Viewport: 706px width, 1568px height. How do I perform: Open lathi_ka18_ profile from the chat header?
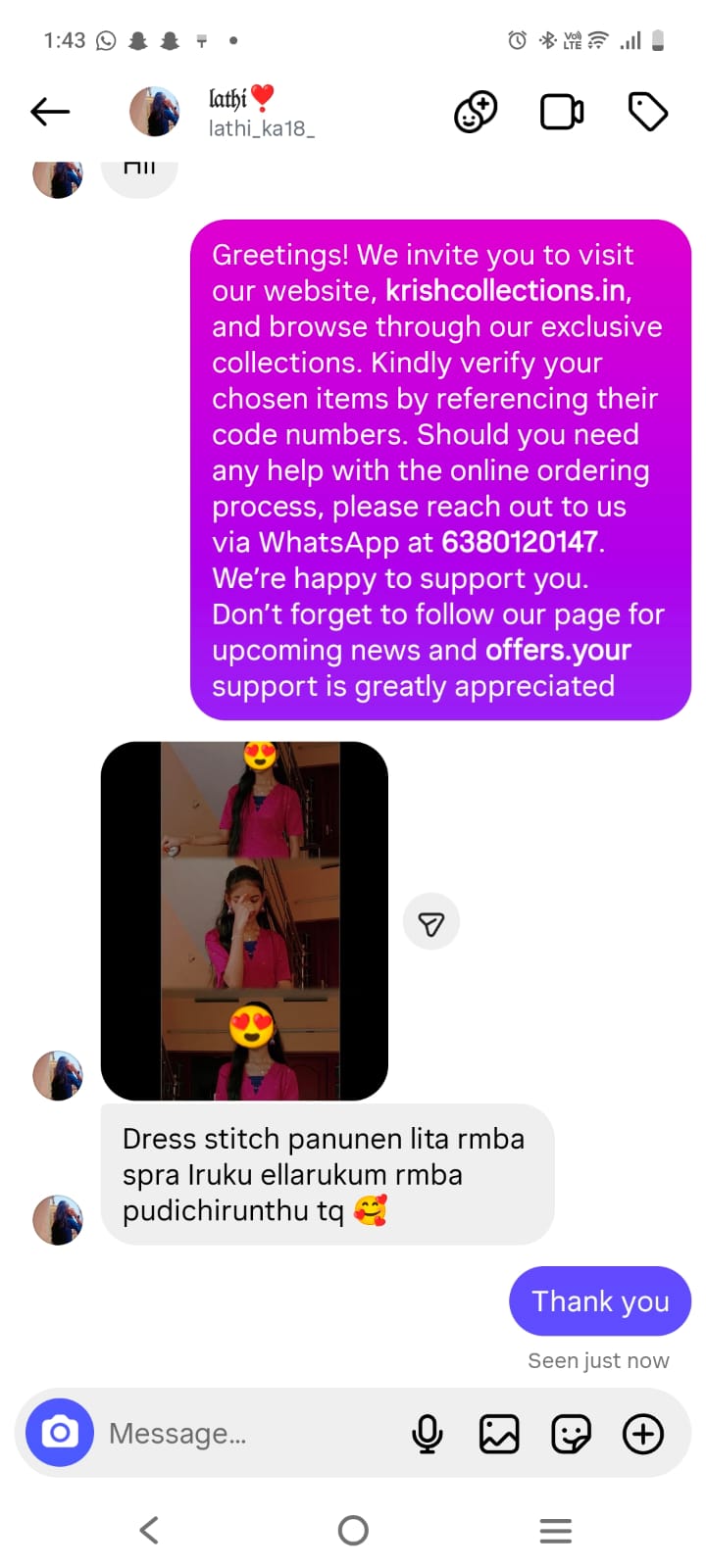260,113
